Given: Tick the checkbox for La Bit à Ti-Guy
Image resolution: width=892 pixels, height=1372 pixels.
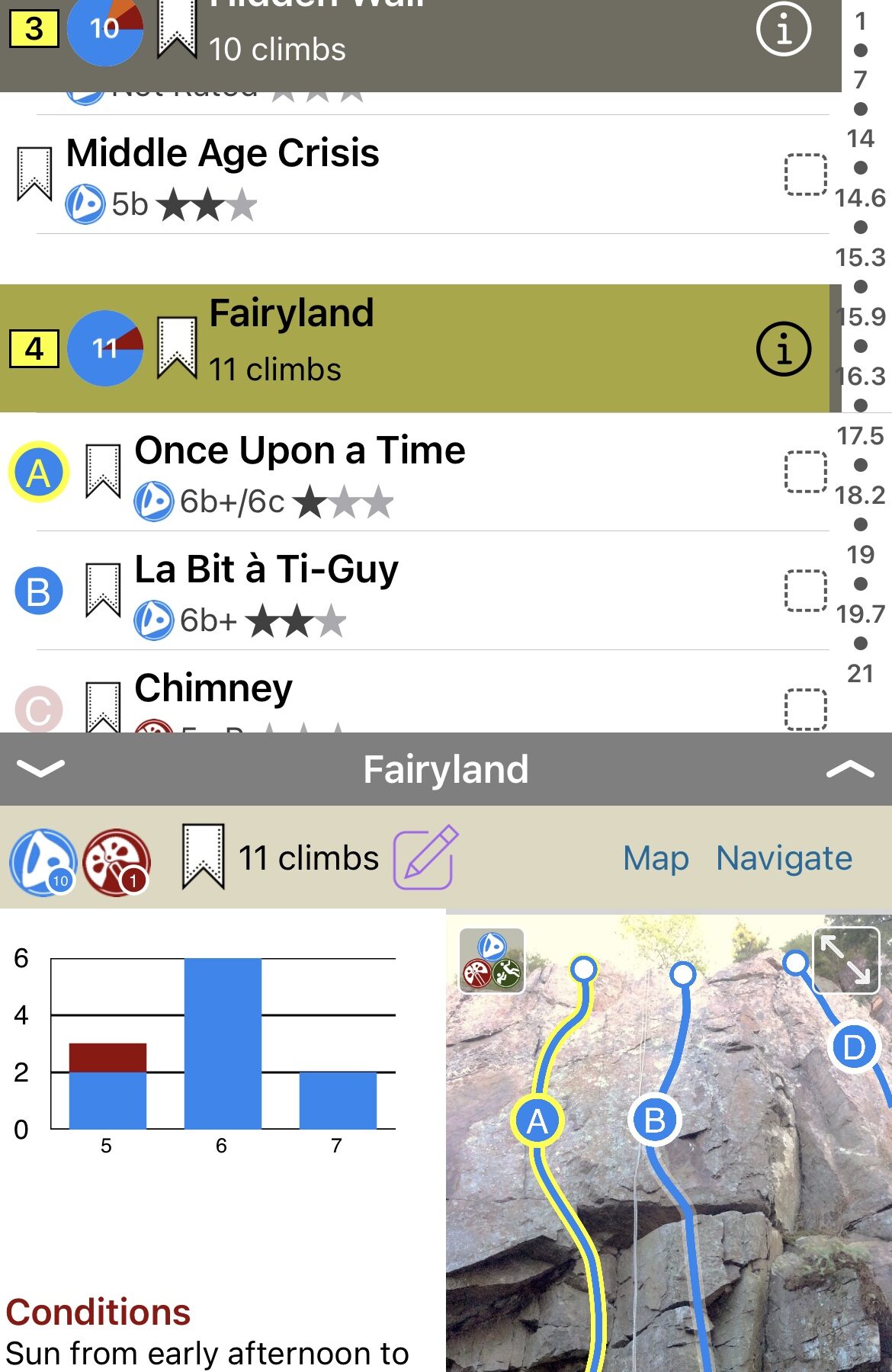Looking at the screenshot, I should (x=805, y=591).
